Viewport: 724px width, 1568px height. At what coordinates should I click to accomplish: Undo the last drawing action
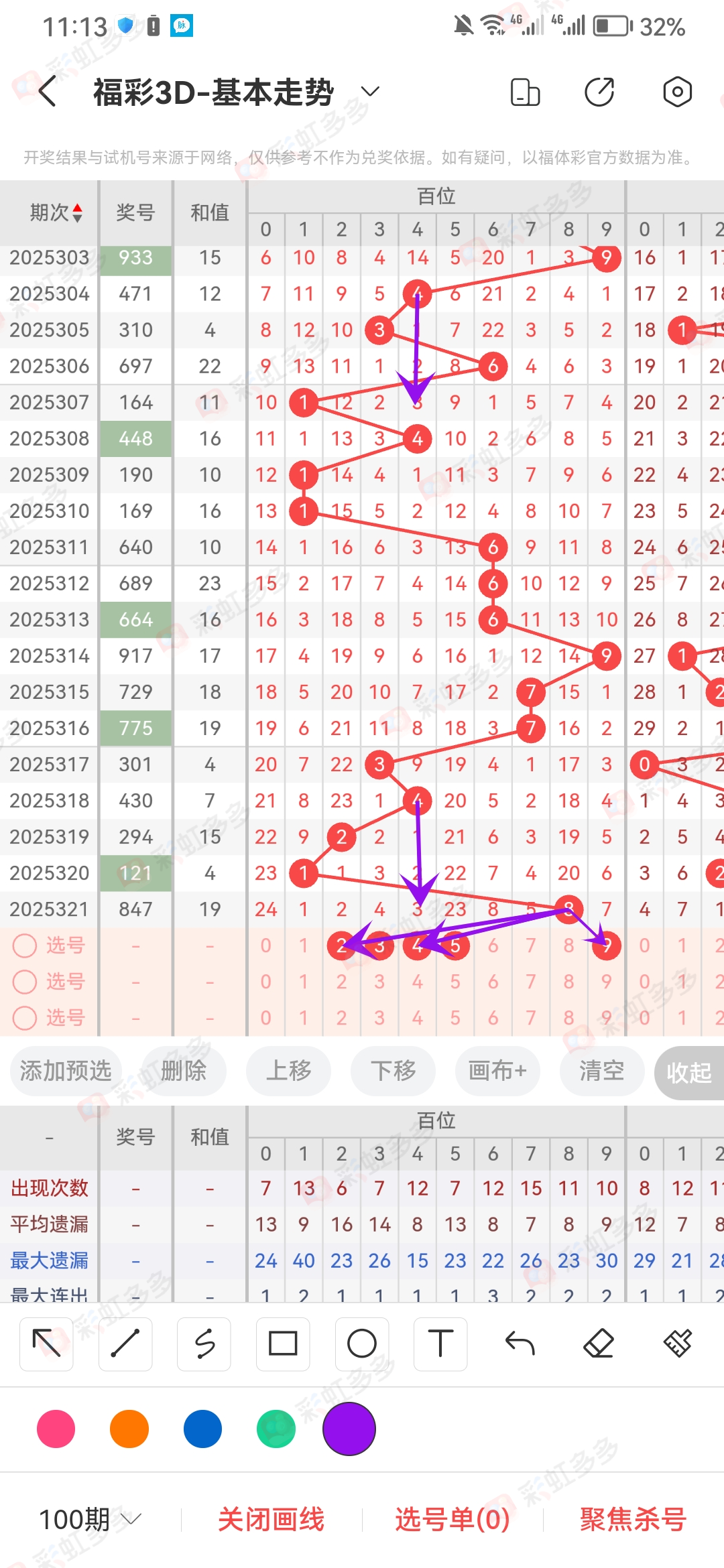[x=520, y=1344]
